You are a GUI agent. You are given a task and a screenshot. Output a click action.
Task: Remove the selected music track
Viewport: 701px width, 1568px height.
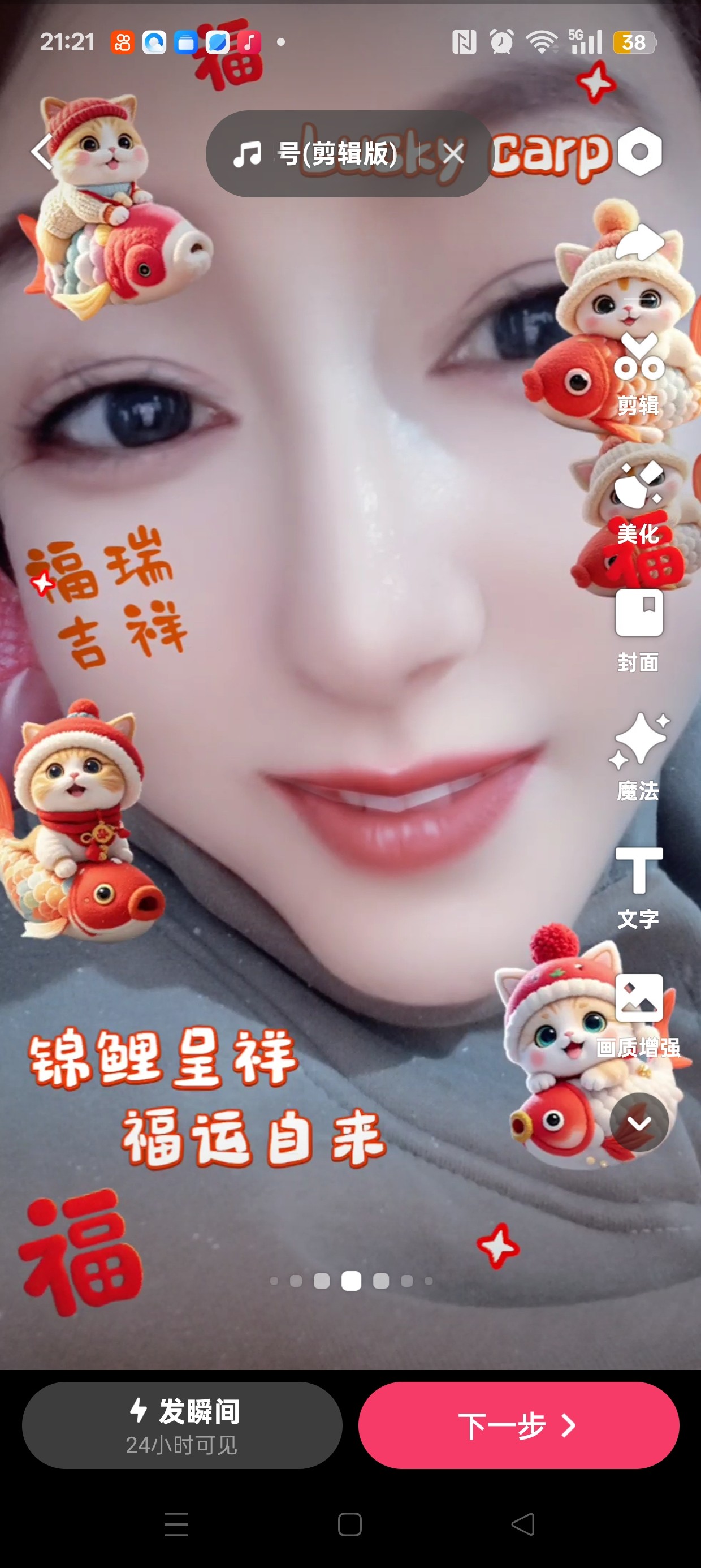[x=453, y=154]
